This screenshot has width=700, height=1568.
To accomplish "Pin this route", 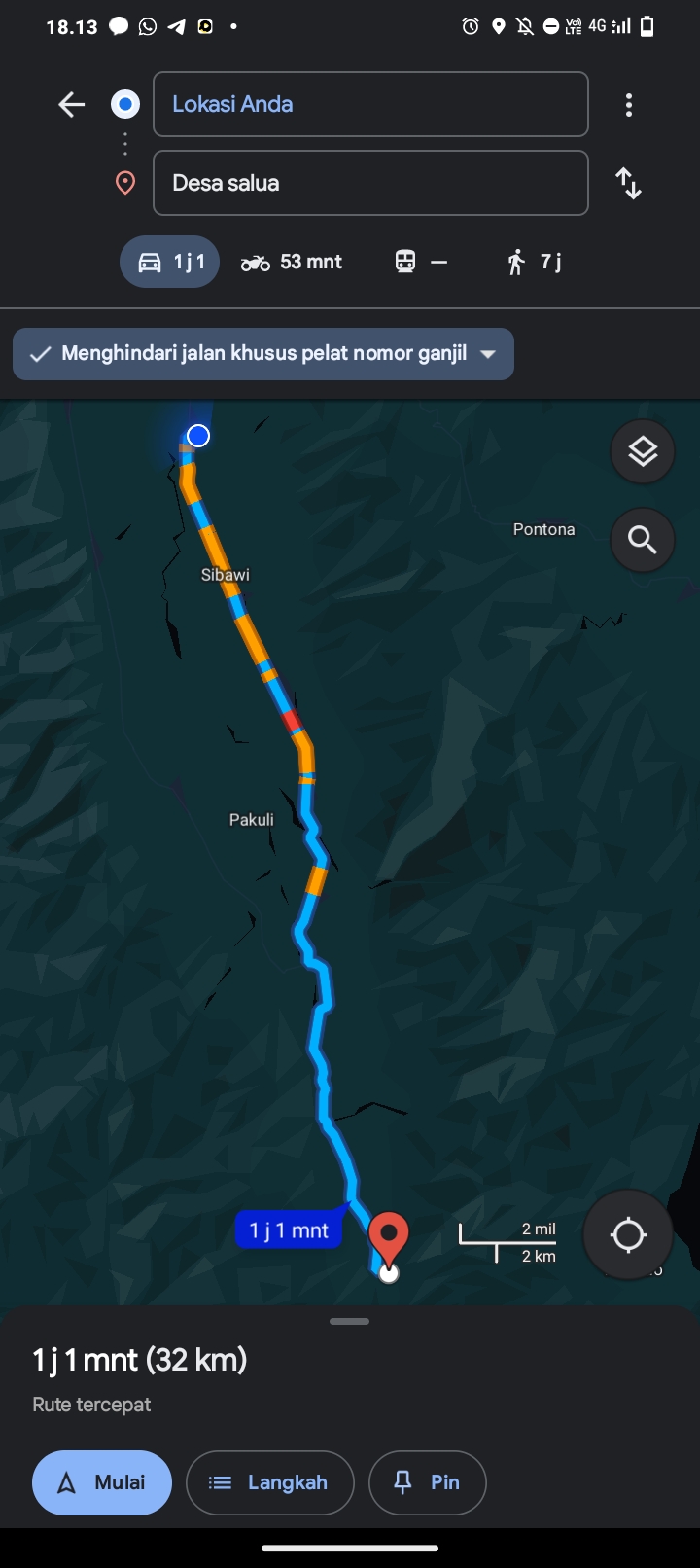I will coord(428,1482).
